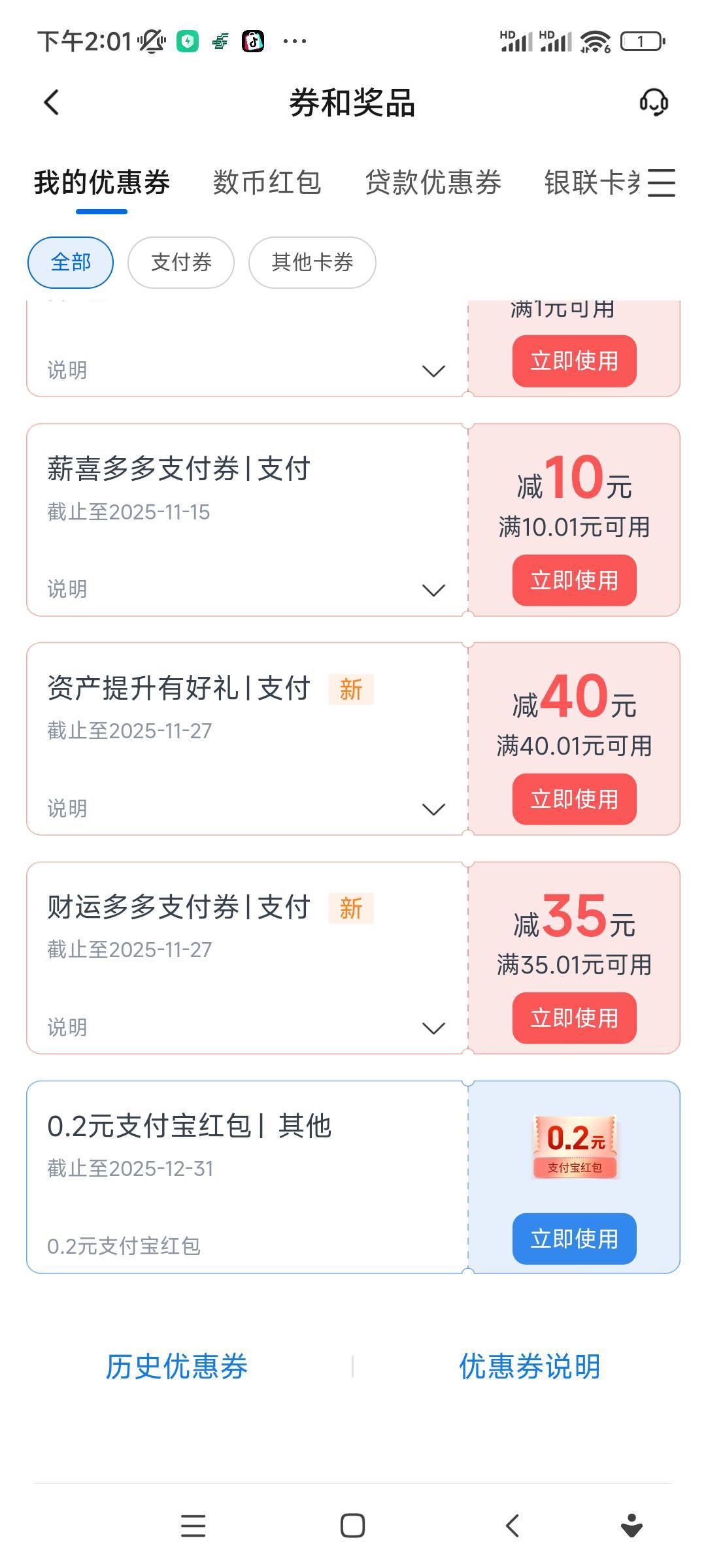The image size is (706, 1568).
Task: Expand 说明 for 资产提升有好礼 coupon
Action: (x=433, y=809)
